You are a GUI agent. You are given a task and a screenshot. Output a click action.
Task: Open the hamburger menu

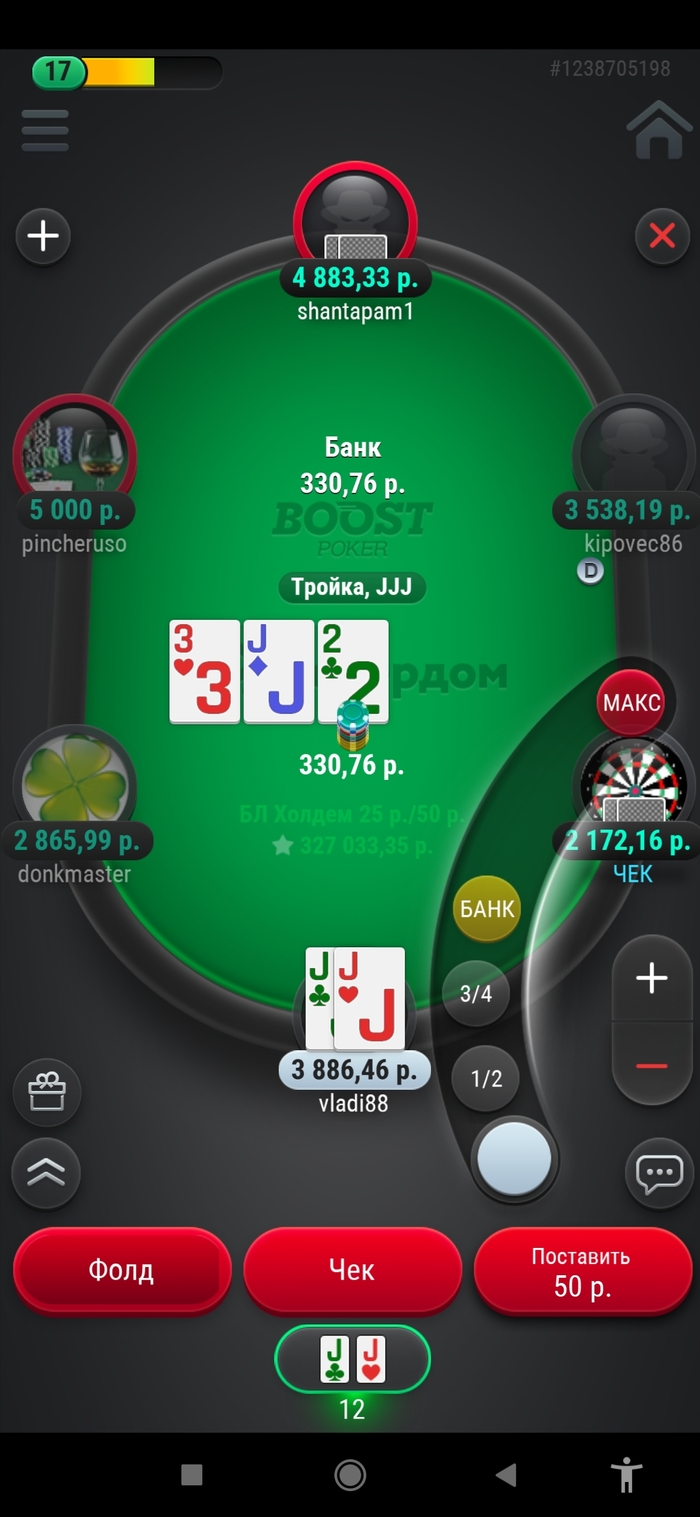[45, 131]
